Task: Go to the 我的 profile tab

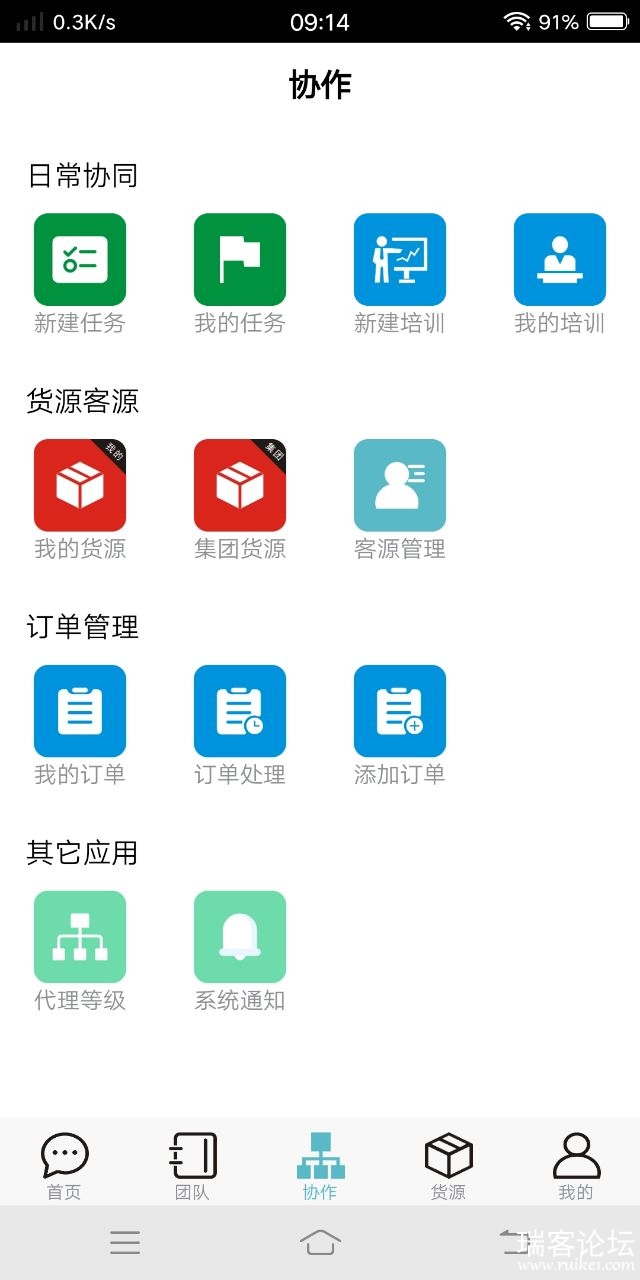Action: point(576,1166)
